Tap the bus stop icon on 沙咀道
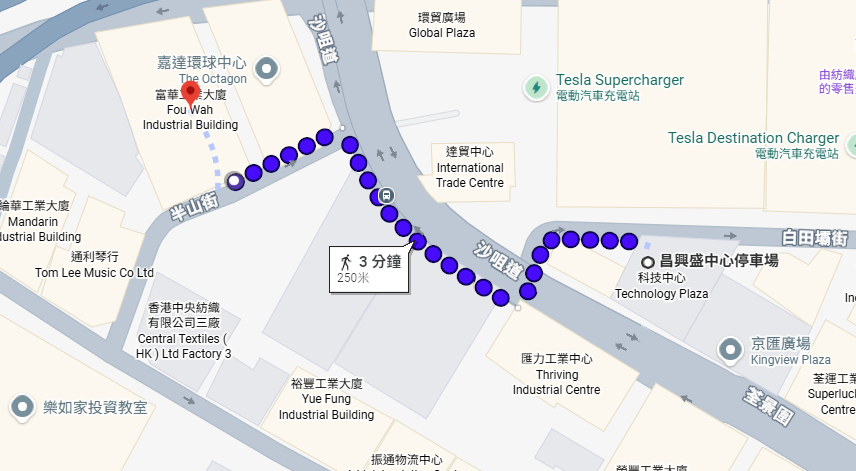This screenshot has width=856, height=471. (387, 195)
